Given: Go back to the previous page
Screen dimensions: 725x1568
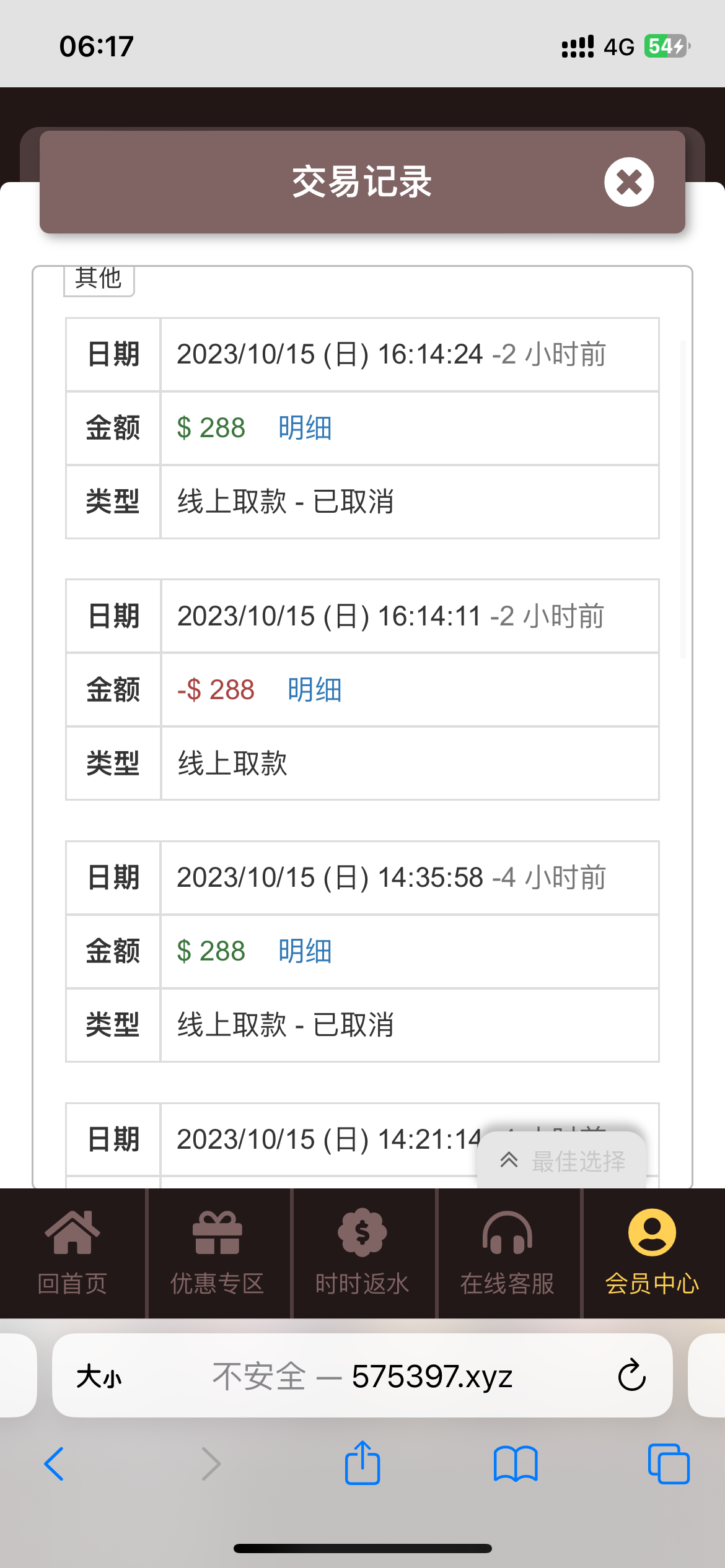Looking at the screenshot, I should click(55, 1464).
